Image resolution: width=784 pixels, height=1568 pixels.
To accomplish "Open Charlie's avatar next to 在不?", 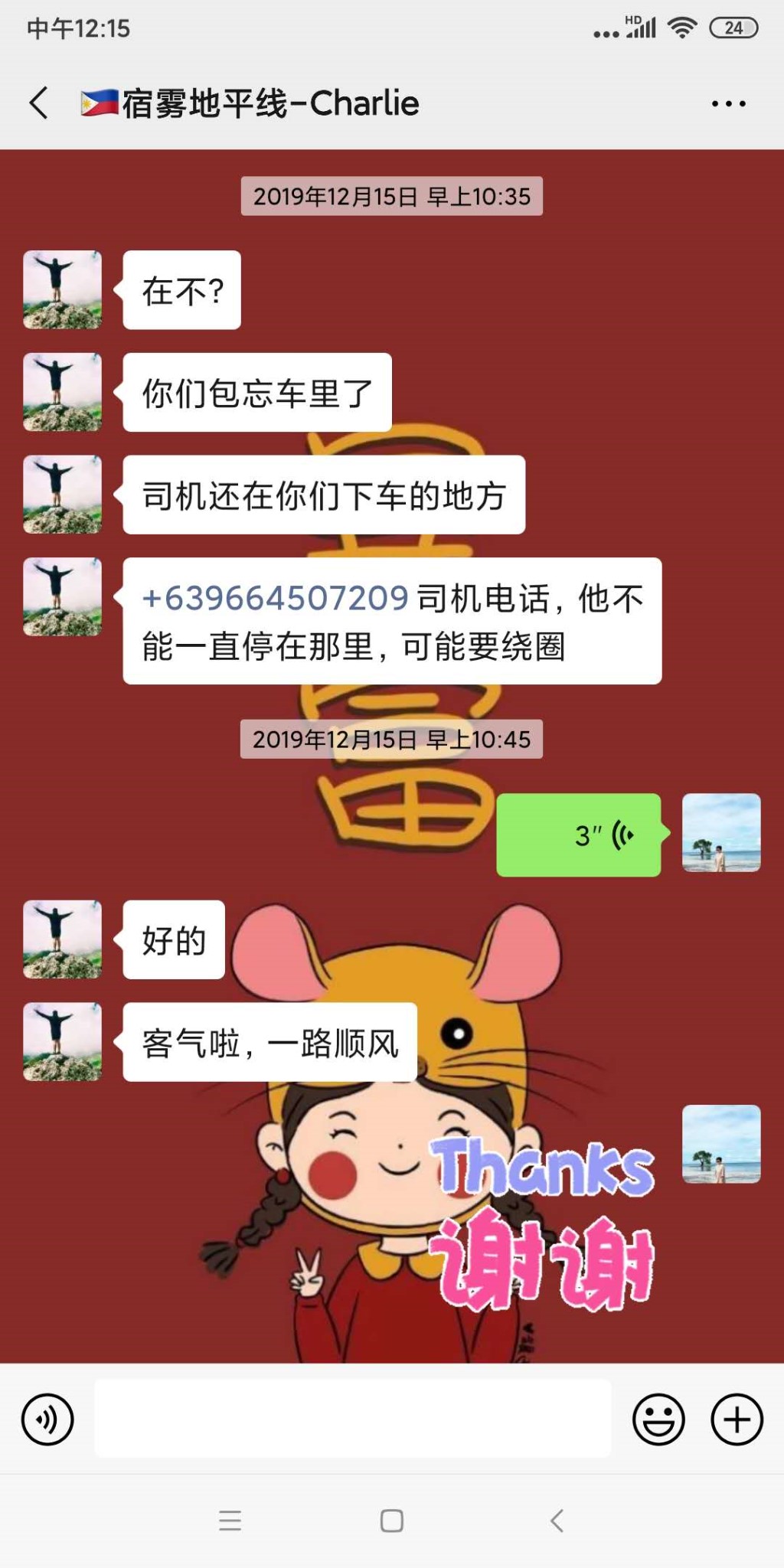I will (x=62, y=289).
